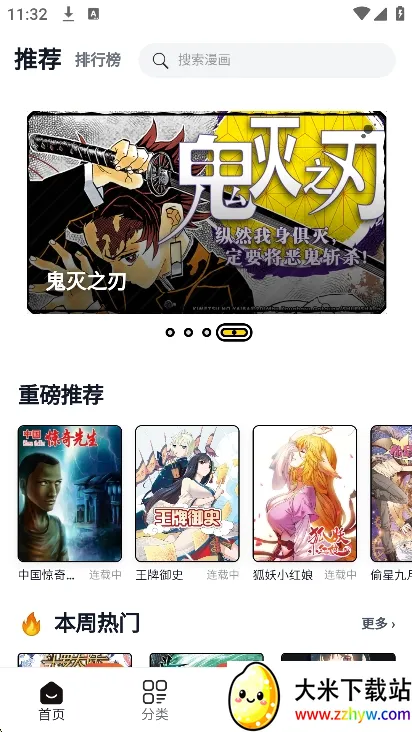Screen dimensions: 412x732
Task: View 更多 in 本周热门
Action: point(378,623)
